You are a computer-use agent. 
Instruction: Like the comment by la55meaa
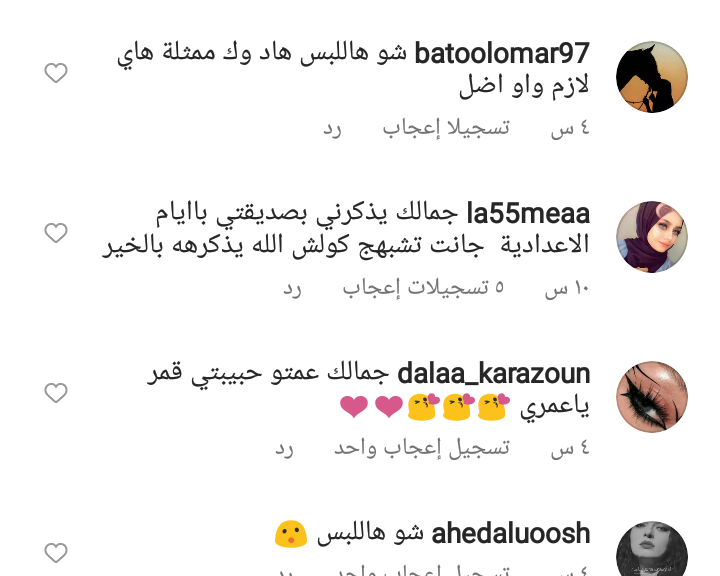pos(56,233)
